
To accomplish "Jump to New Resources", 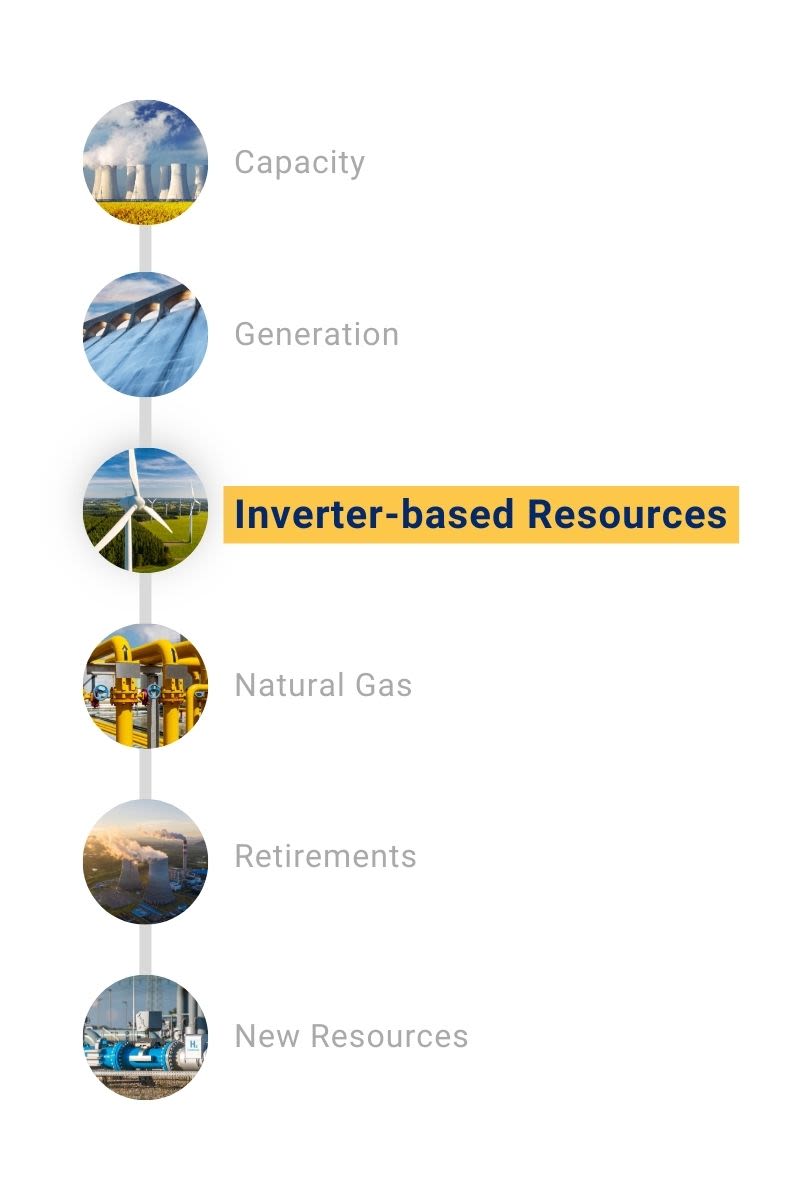I will pos(351,1036).
